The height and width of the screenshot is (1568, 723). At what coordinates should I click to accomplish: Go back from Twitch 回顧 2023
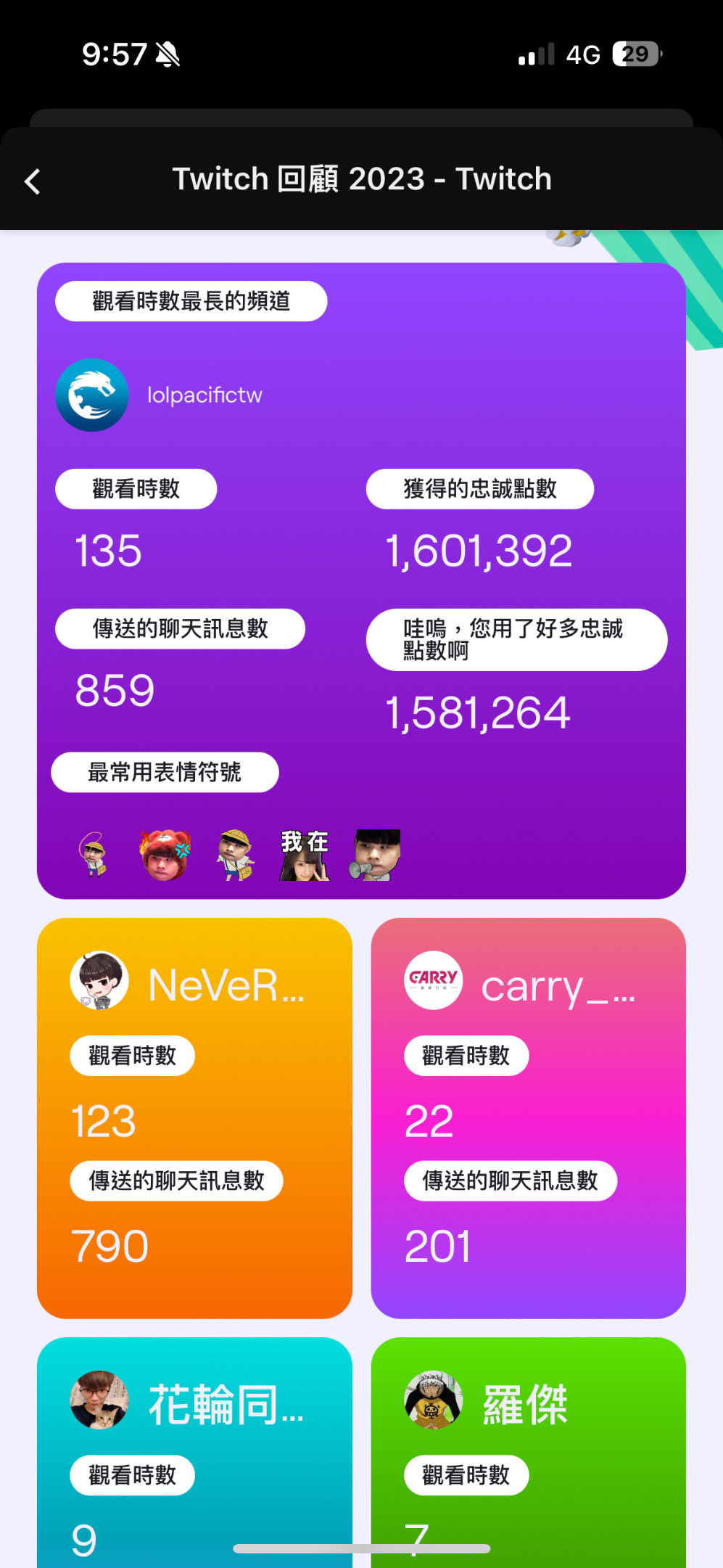pyautogui.click(x=32, y=181)
